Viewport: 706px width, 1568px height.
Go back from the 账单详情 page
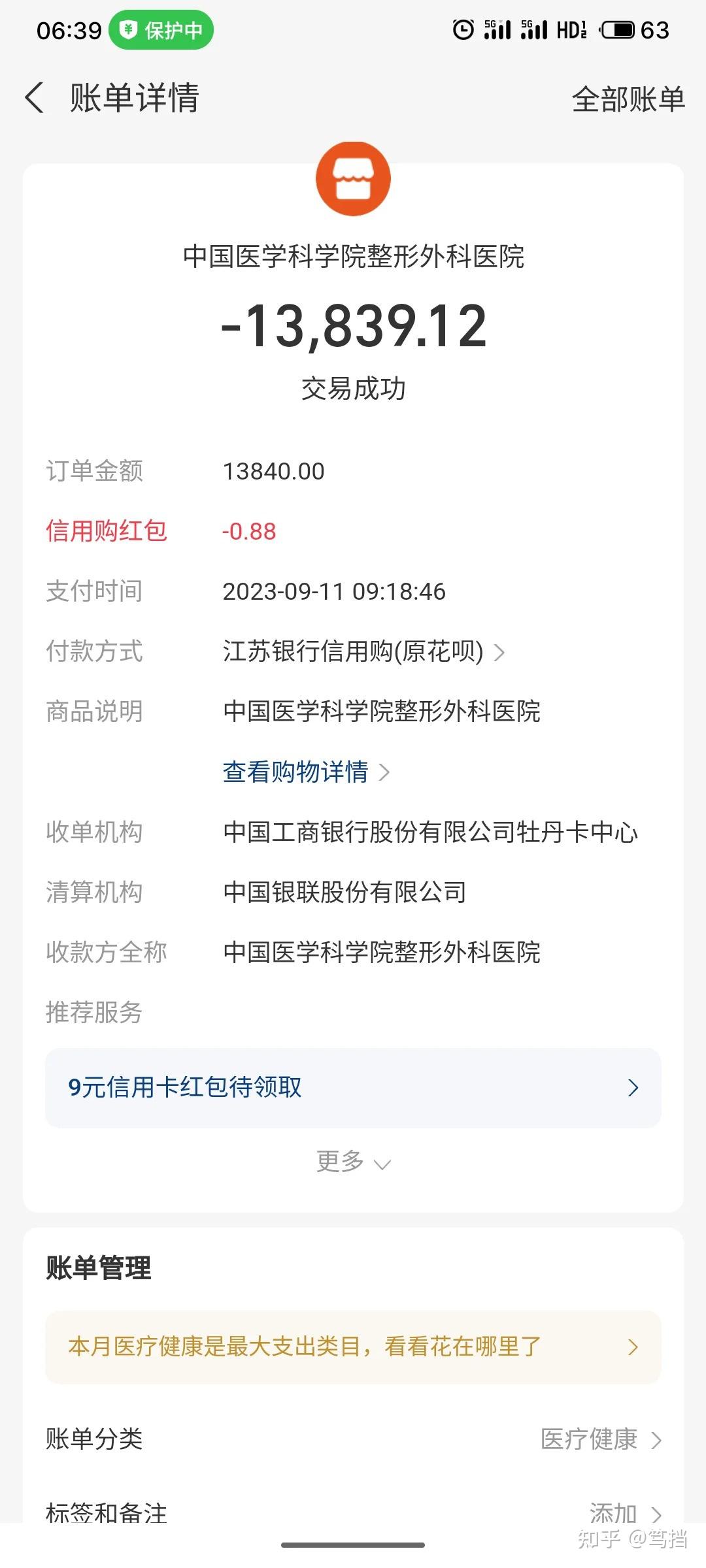[x=35, y=98]
